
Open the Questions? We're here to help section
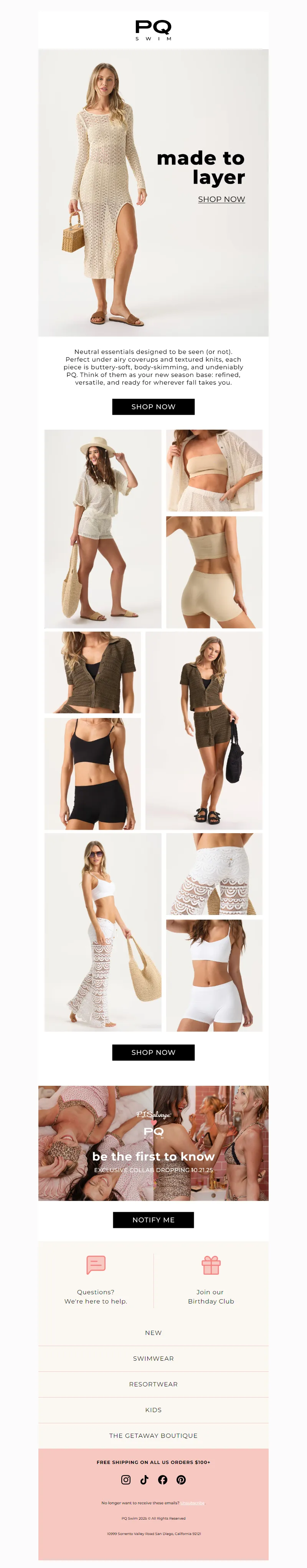(96, 1280)
